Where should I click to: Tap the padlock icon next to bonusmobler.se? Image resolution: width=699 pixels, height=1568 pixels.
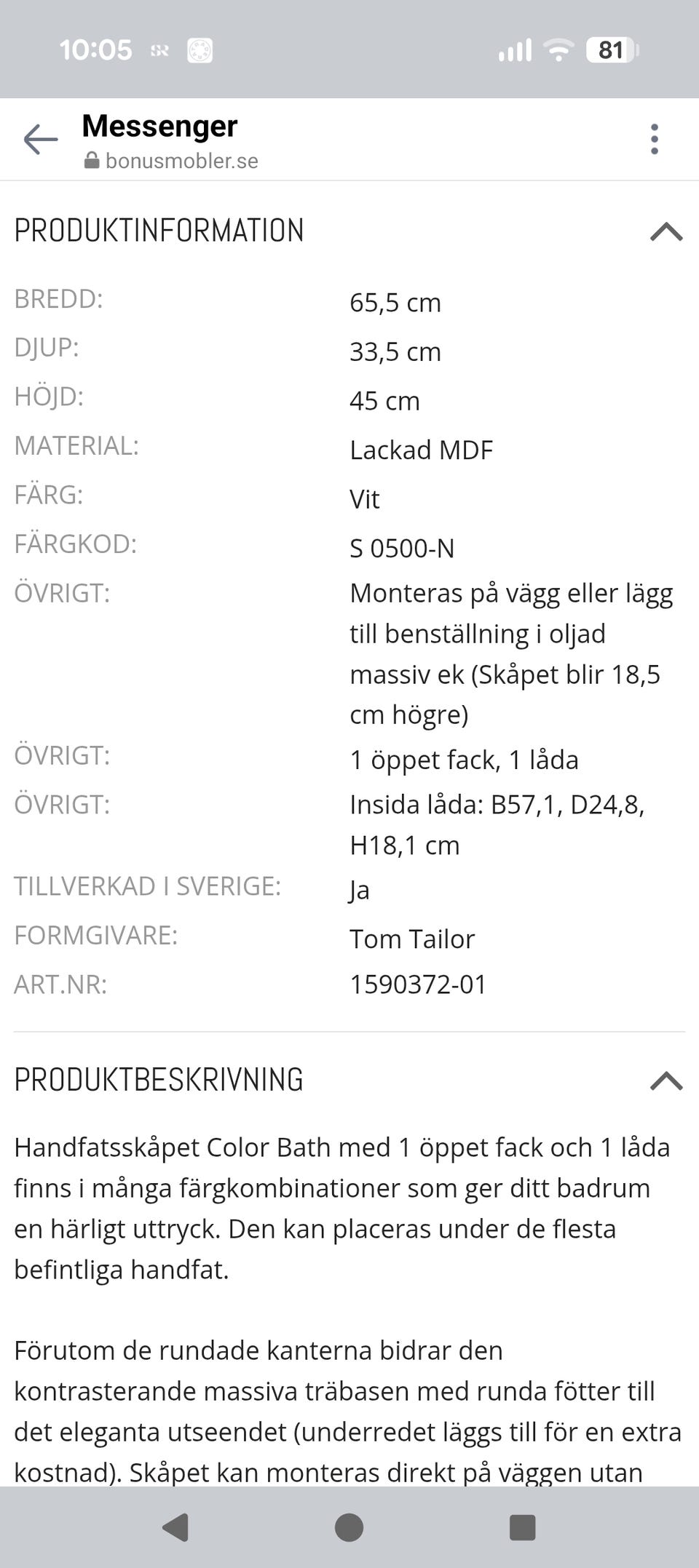pyautogui.click(x=91, y=160)
